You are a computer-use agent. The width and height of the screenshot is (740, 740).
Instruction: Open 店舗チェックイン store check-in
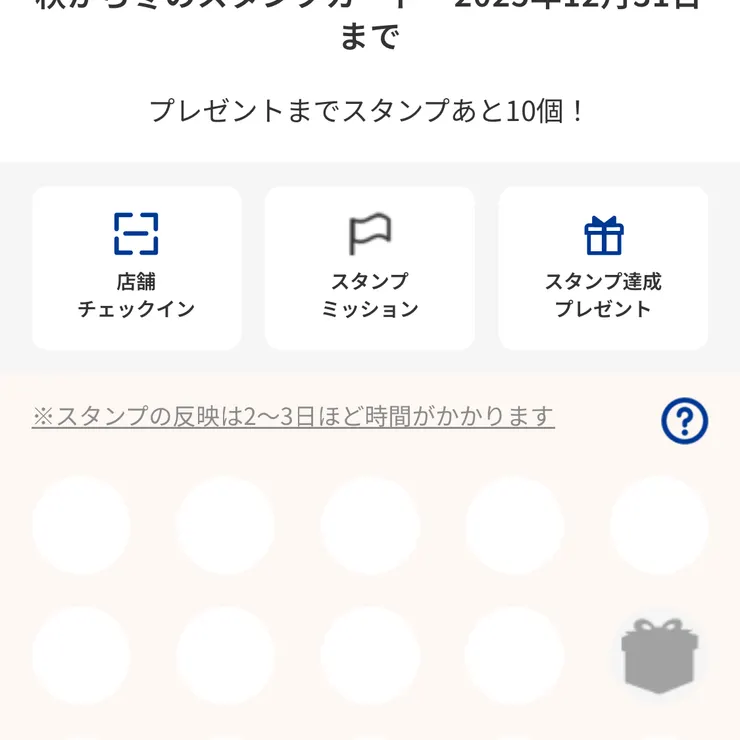(136, 268)
